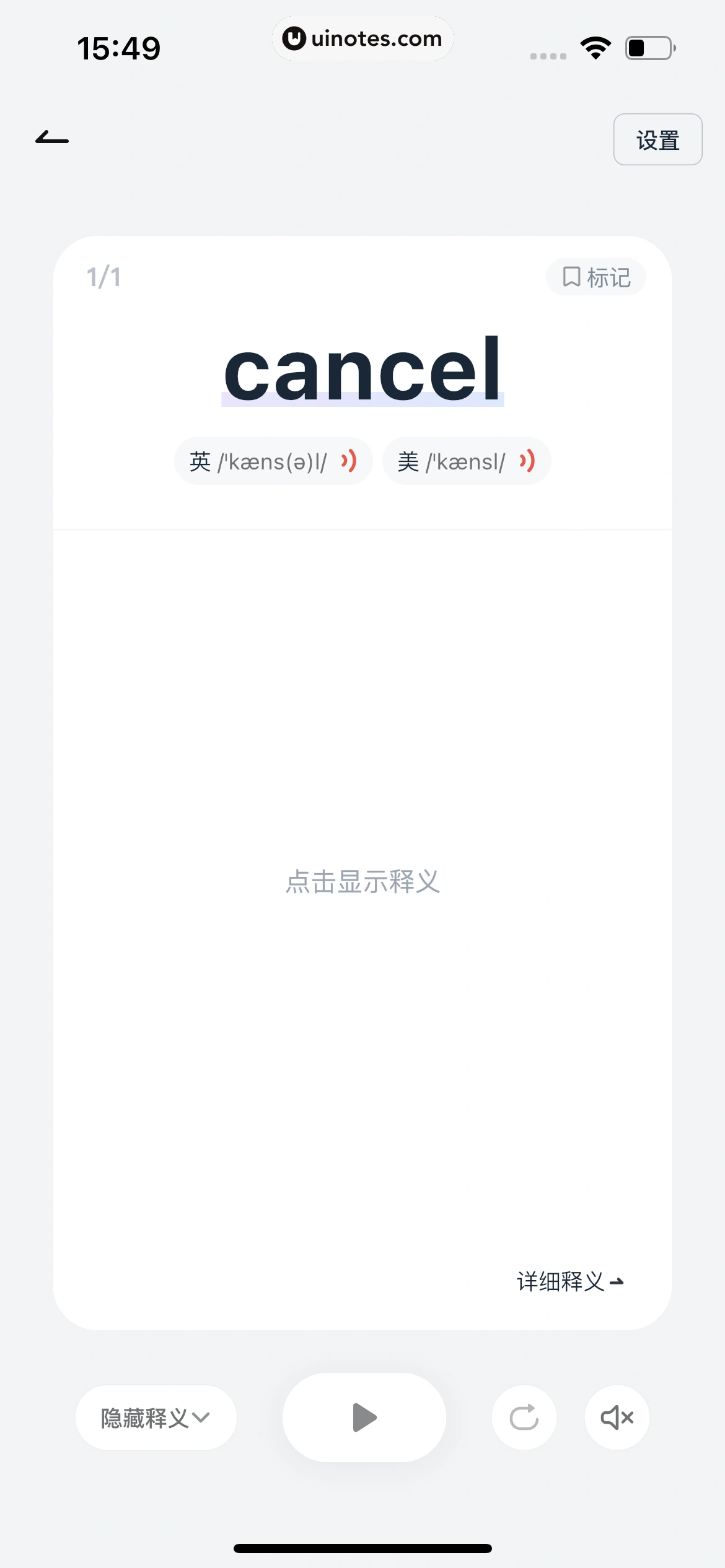Click the bookmark icon to mark this word

click(x=571, y=277)
